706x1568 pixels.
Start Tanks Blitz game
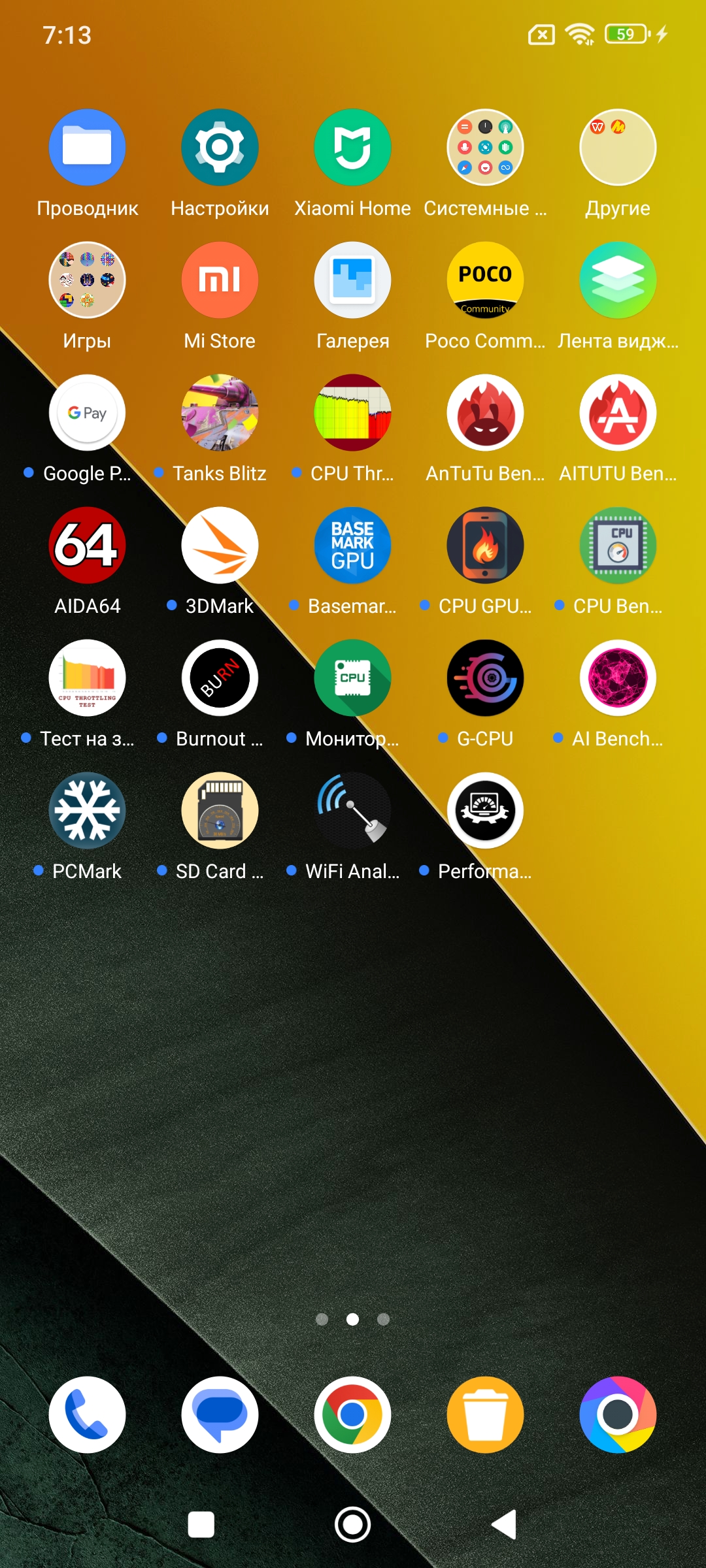220,413
